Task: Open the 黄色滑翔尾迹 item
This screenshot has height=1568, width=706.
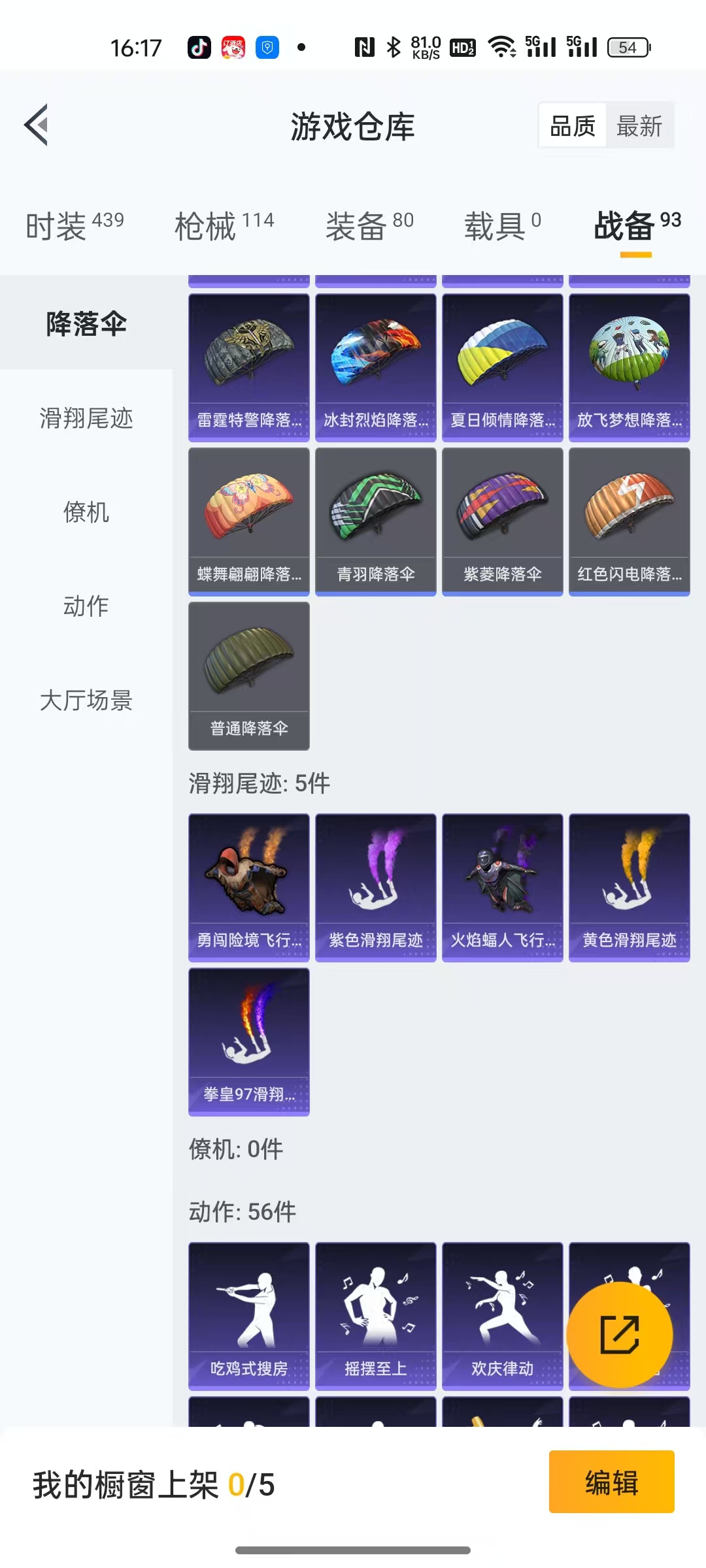Action: click(629, 887)
